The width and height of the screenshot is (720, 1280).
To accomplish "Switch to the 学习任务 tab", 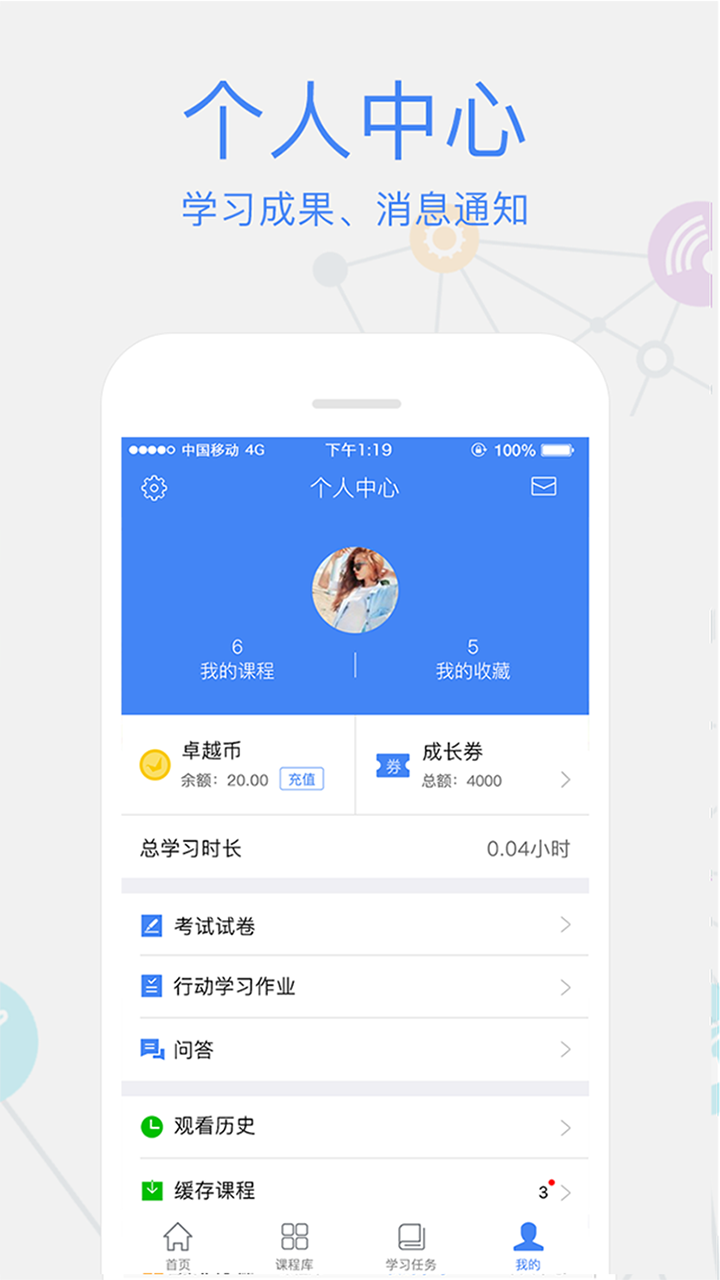I will 410,1245.
